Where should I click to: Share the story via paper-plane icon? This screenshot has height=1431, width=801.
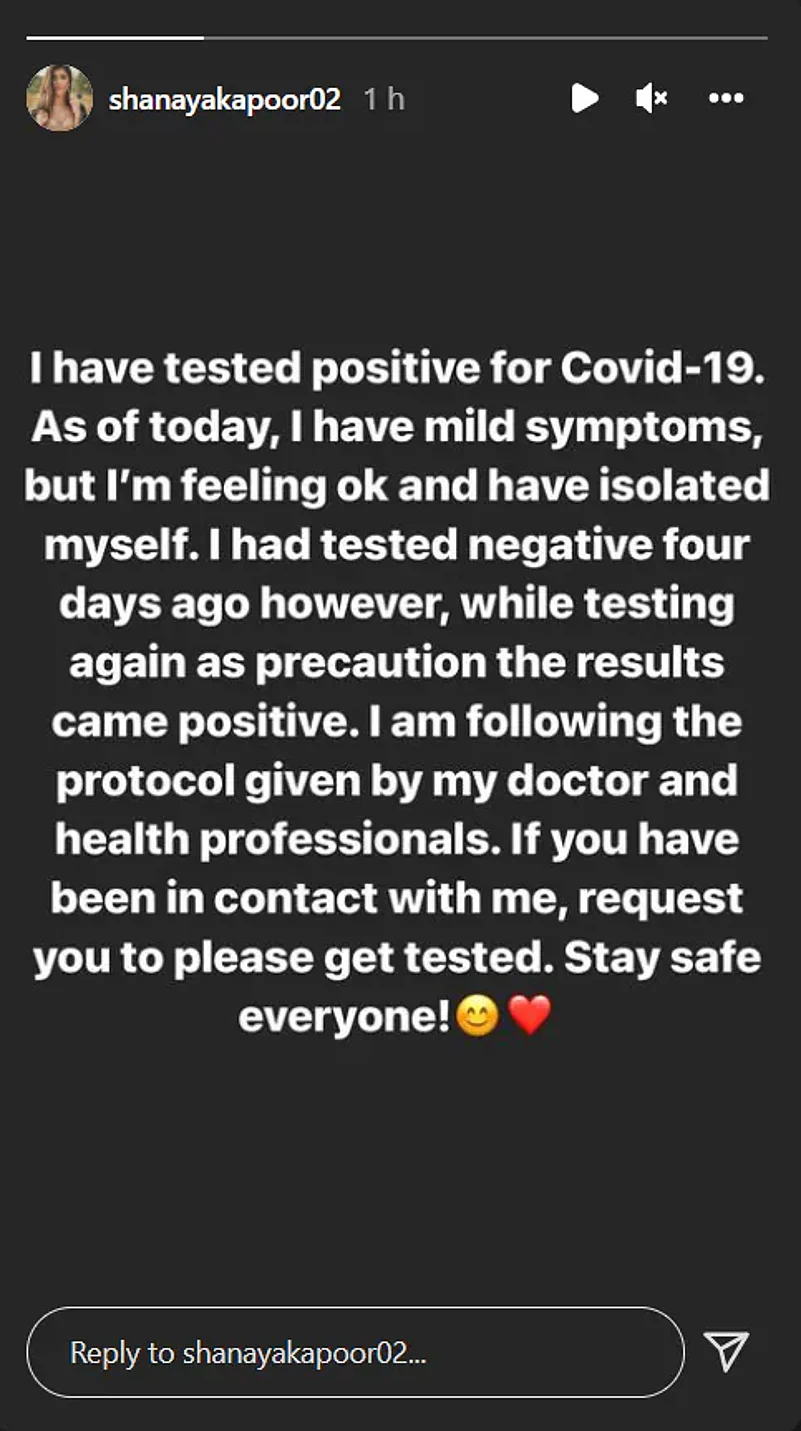click(727, 1352)
